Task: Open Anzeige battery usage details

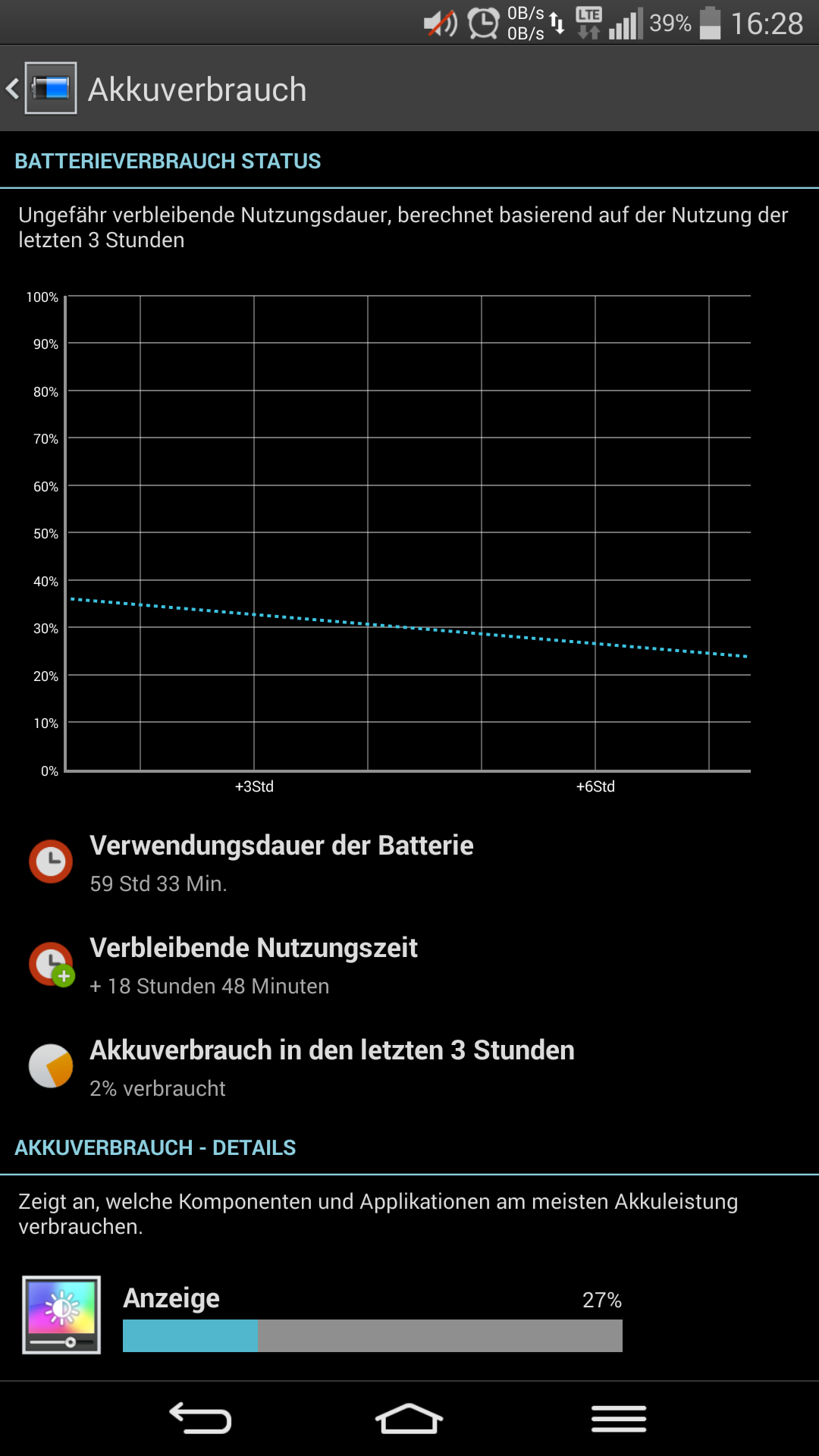Action: 372,1316
